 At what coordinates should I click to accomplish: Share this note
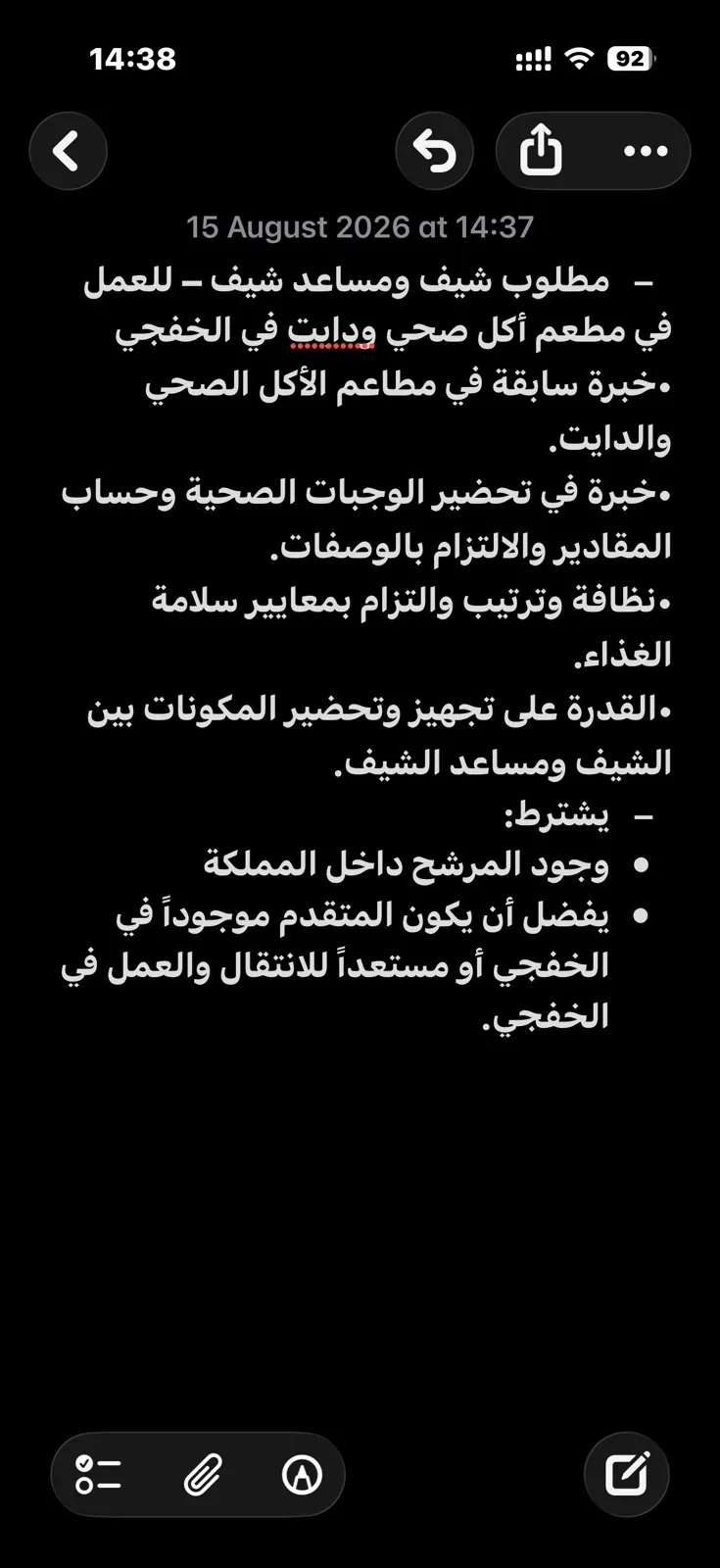(542, 151)
